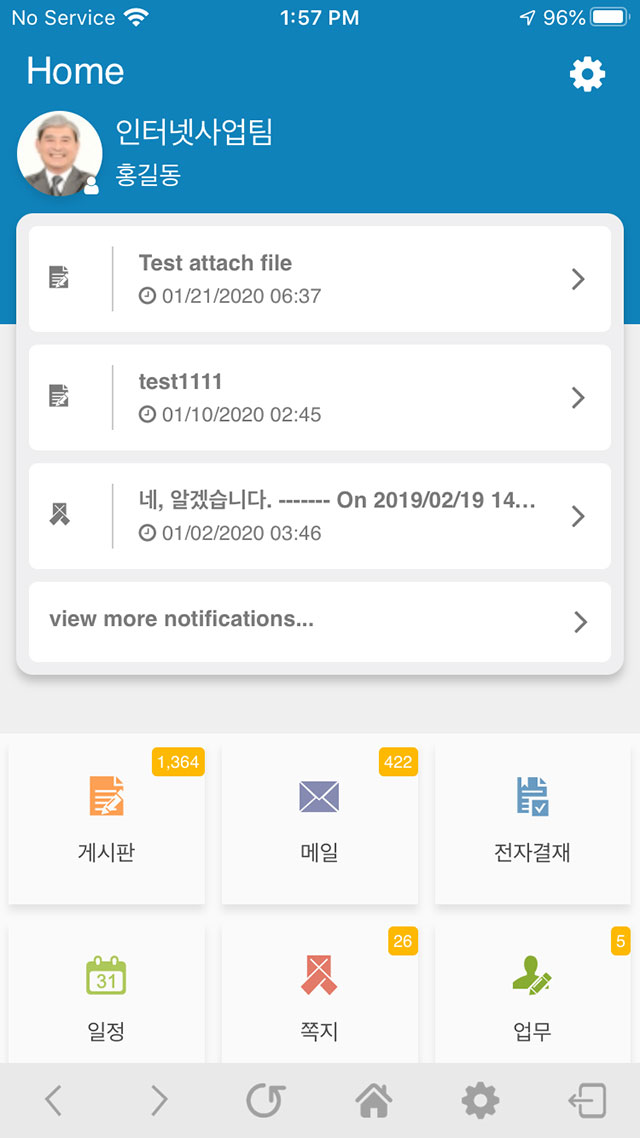Open the 쪽지 notes tile

point(319,994)
